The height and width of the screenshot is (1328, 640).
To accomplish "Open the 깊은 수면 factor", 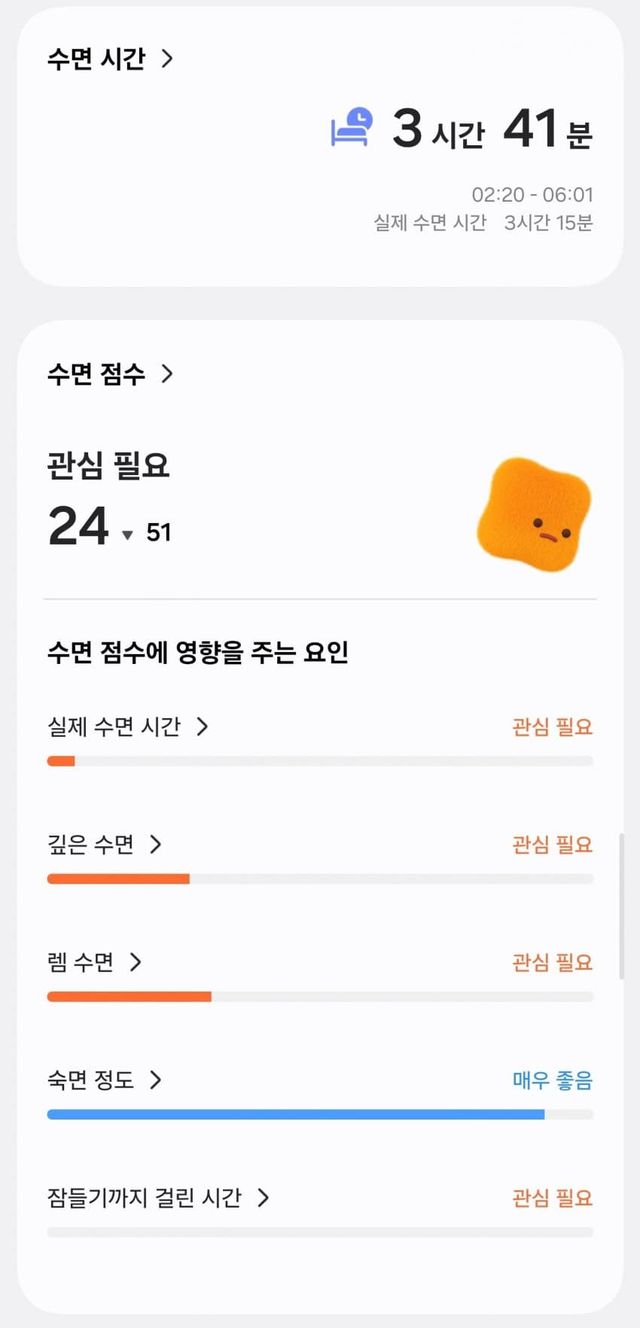I will tap(105, 845).
